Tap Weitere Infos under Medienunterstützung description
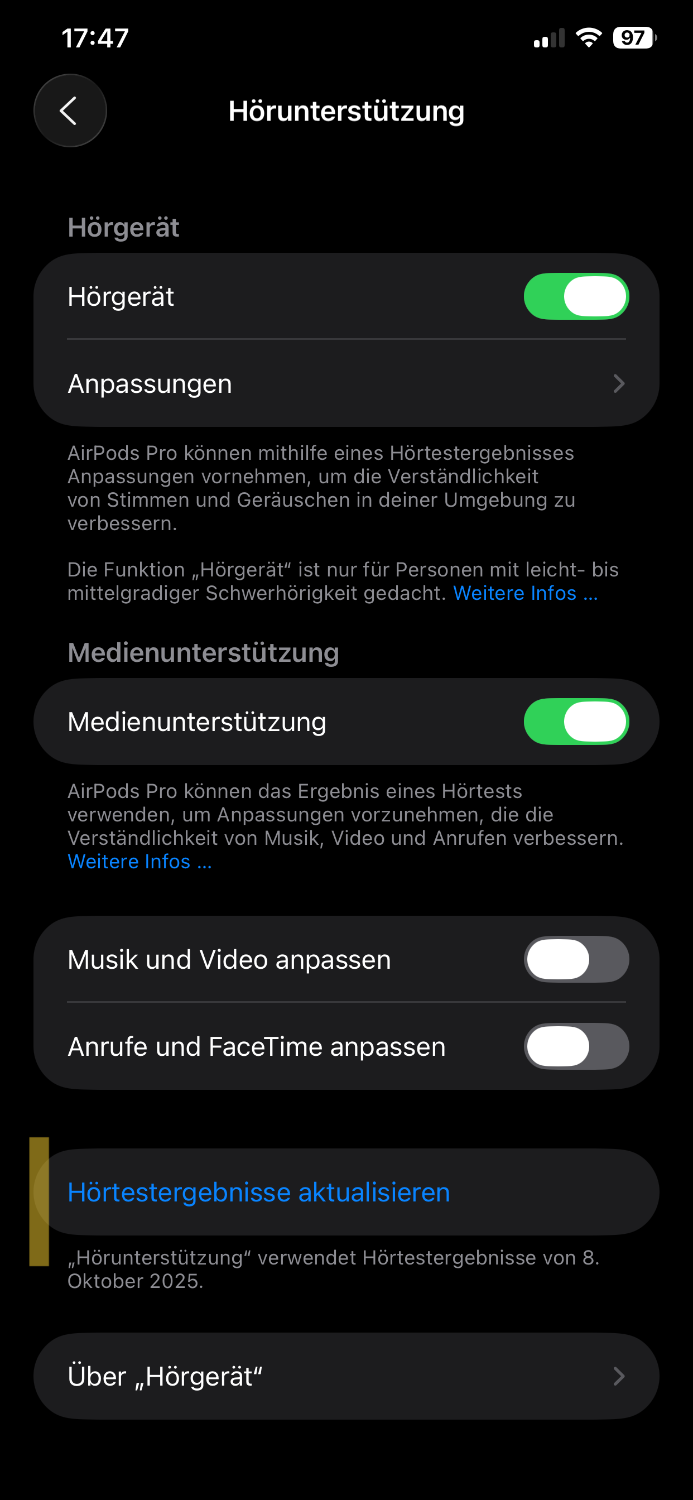The image size is (693, 1500). tap(139, 861)
